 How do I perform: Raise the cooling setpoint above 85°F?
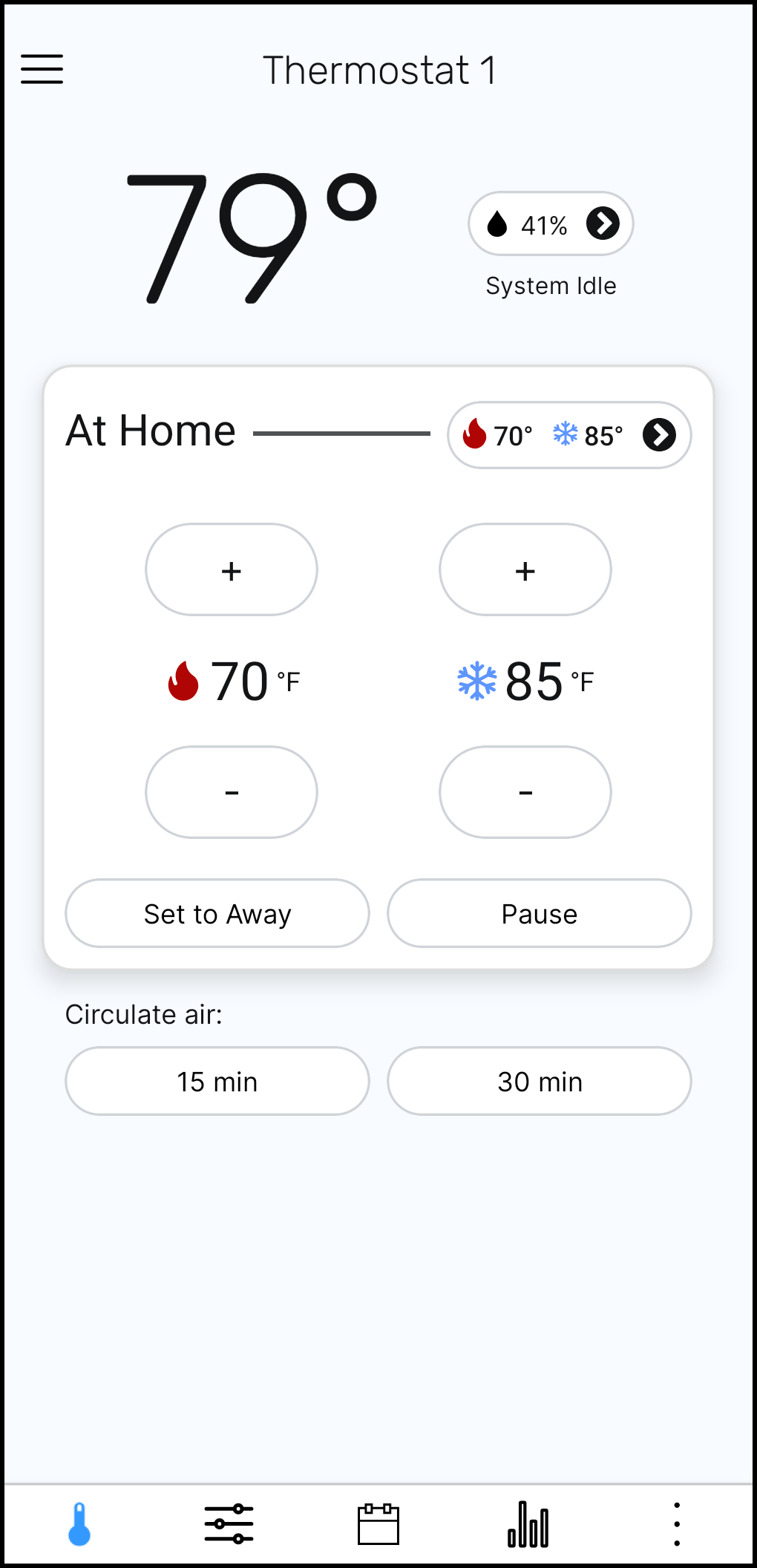[x=525, y=570]
